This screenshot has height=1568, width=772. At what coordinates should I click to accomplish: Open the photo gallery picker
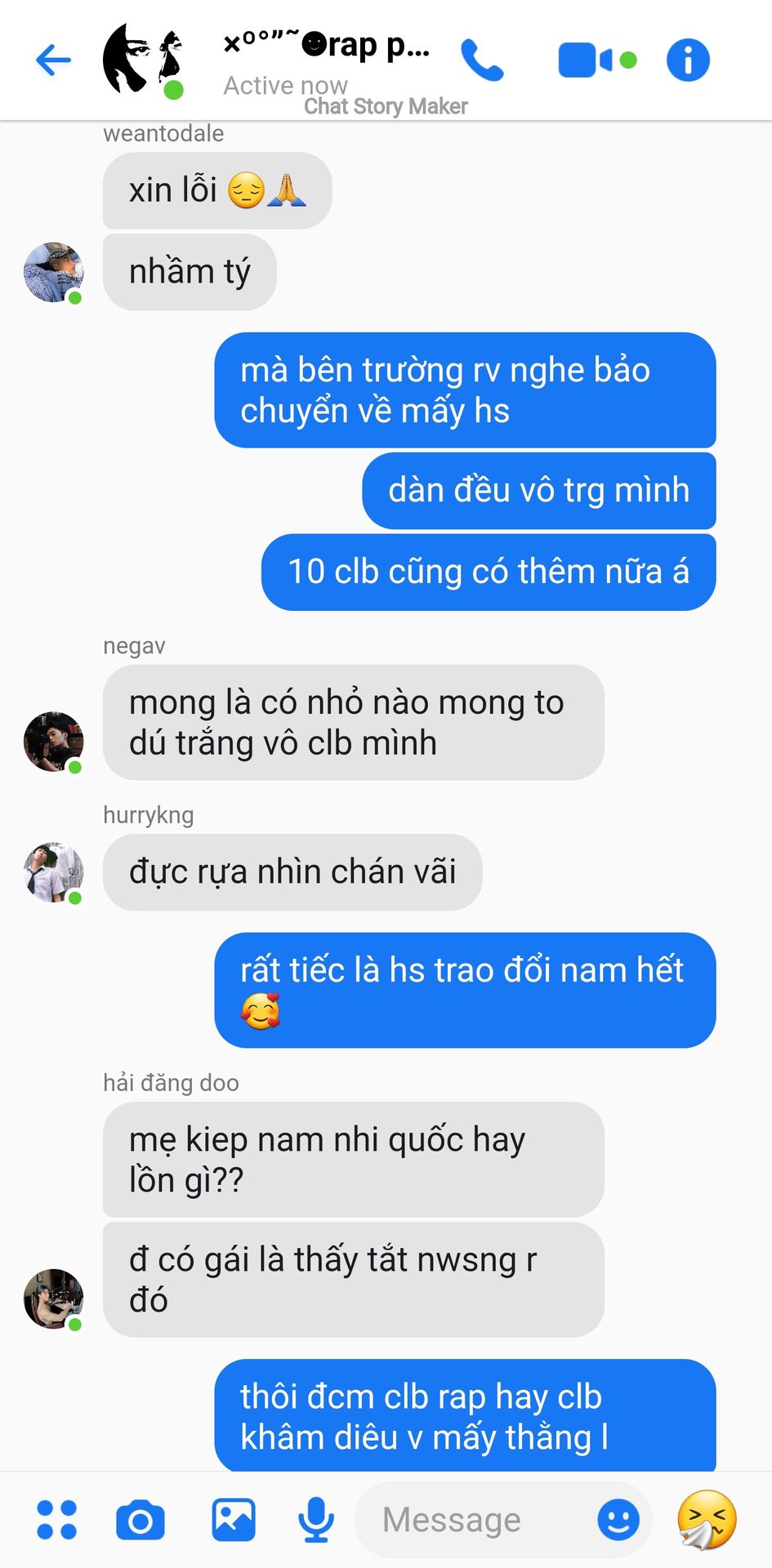coord(234,1520)
